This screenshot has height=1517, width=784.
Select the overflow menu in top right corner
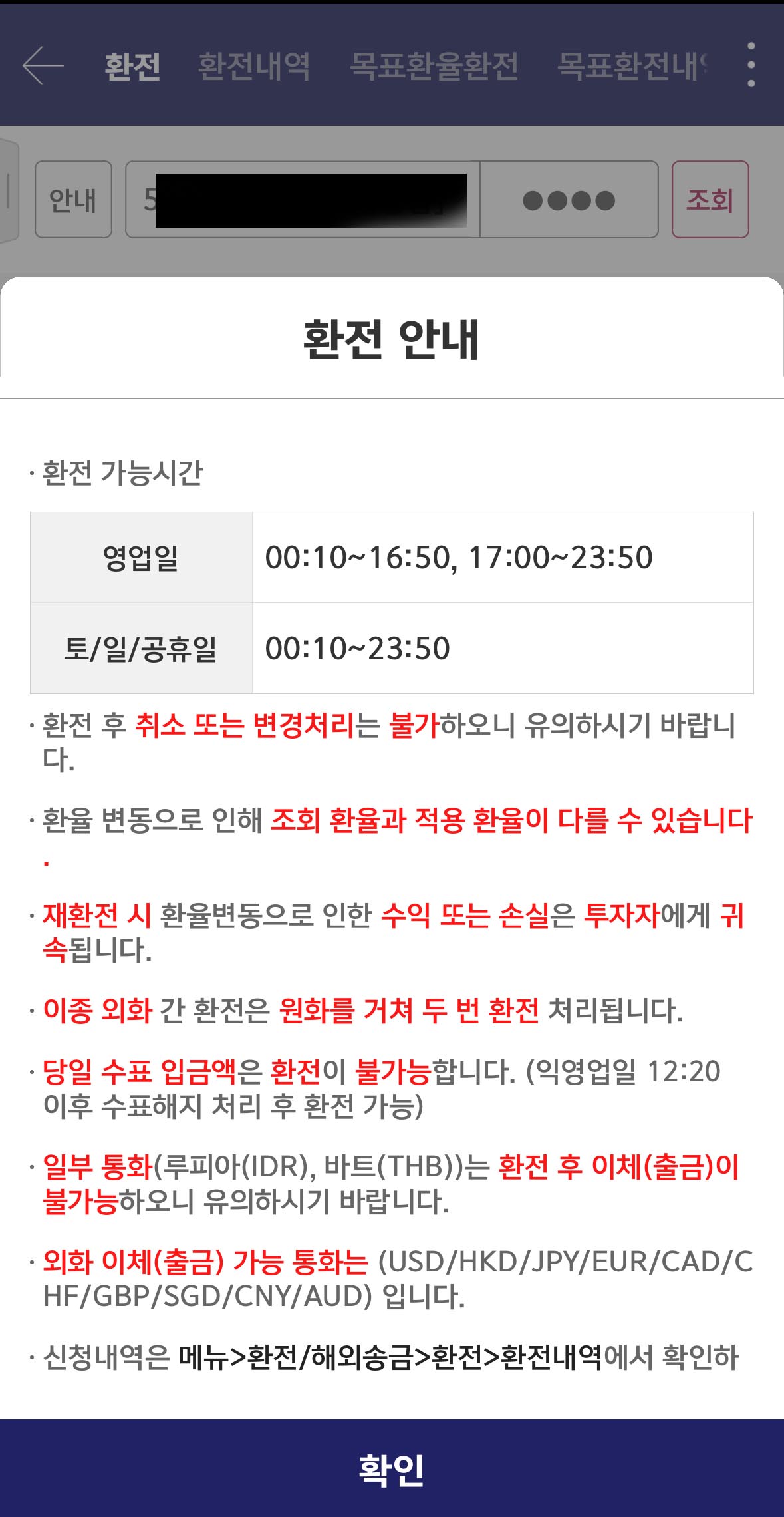(750, 63)
